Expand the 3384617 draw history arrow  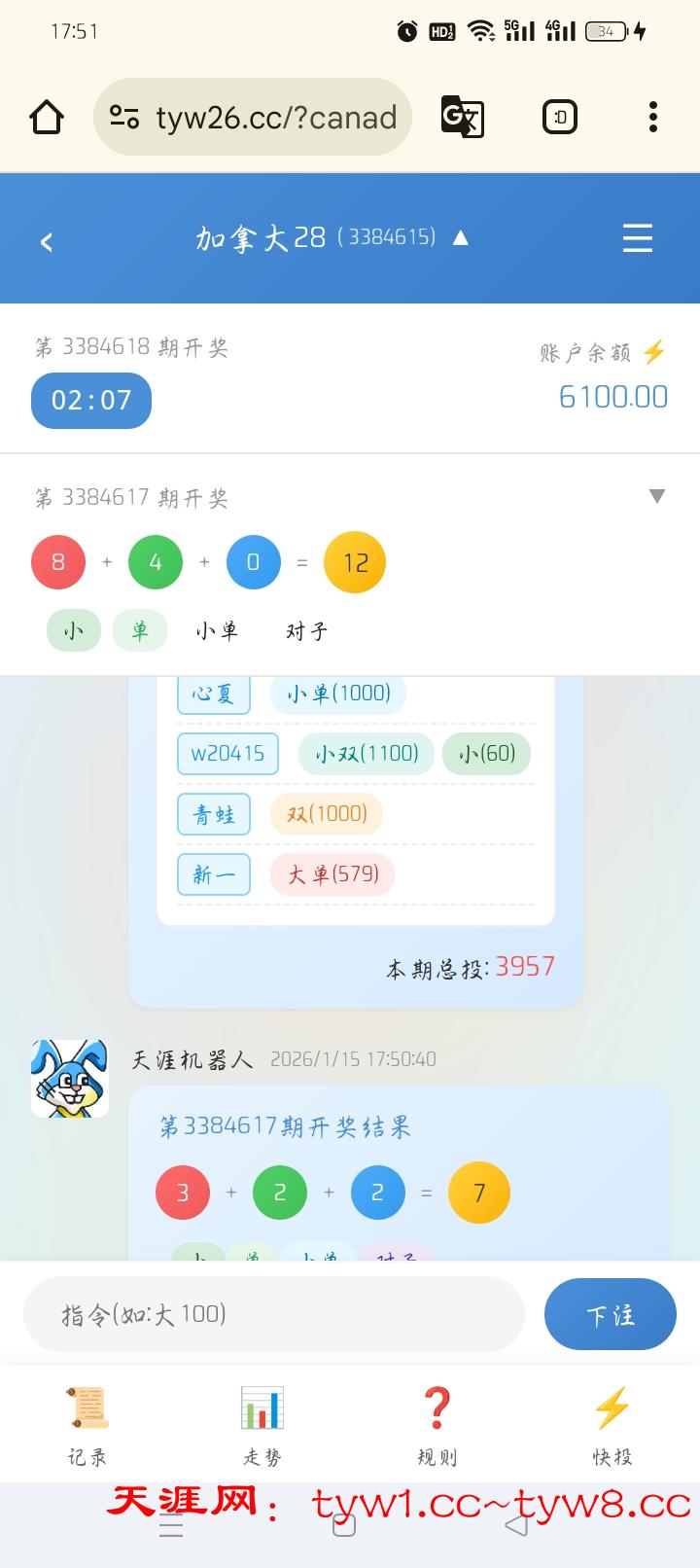tap(657, 496)
